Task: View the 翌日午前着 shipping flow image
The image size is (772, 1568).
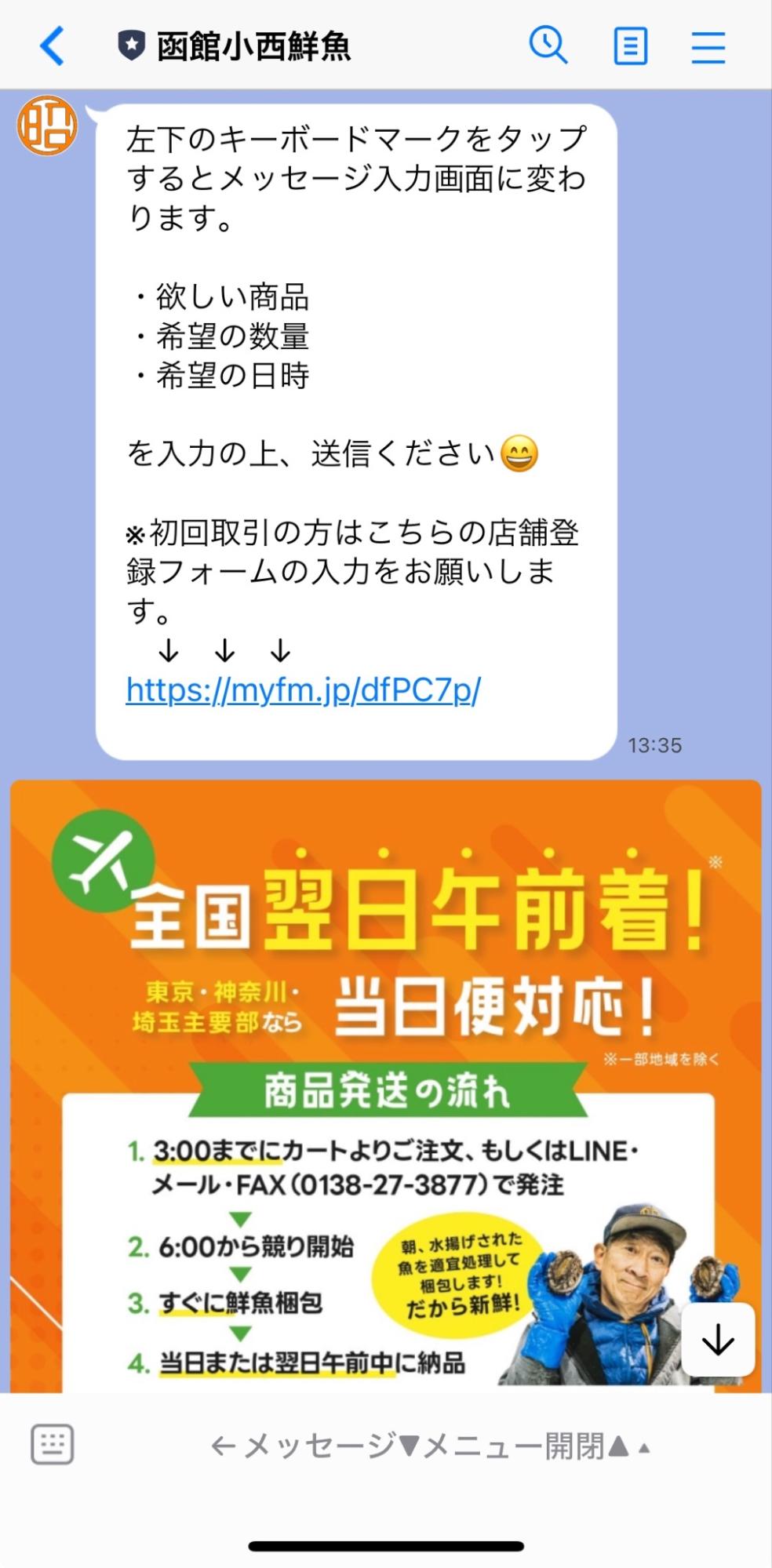Action: (384, 1082)
